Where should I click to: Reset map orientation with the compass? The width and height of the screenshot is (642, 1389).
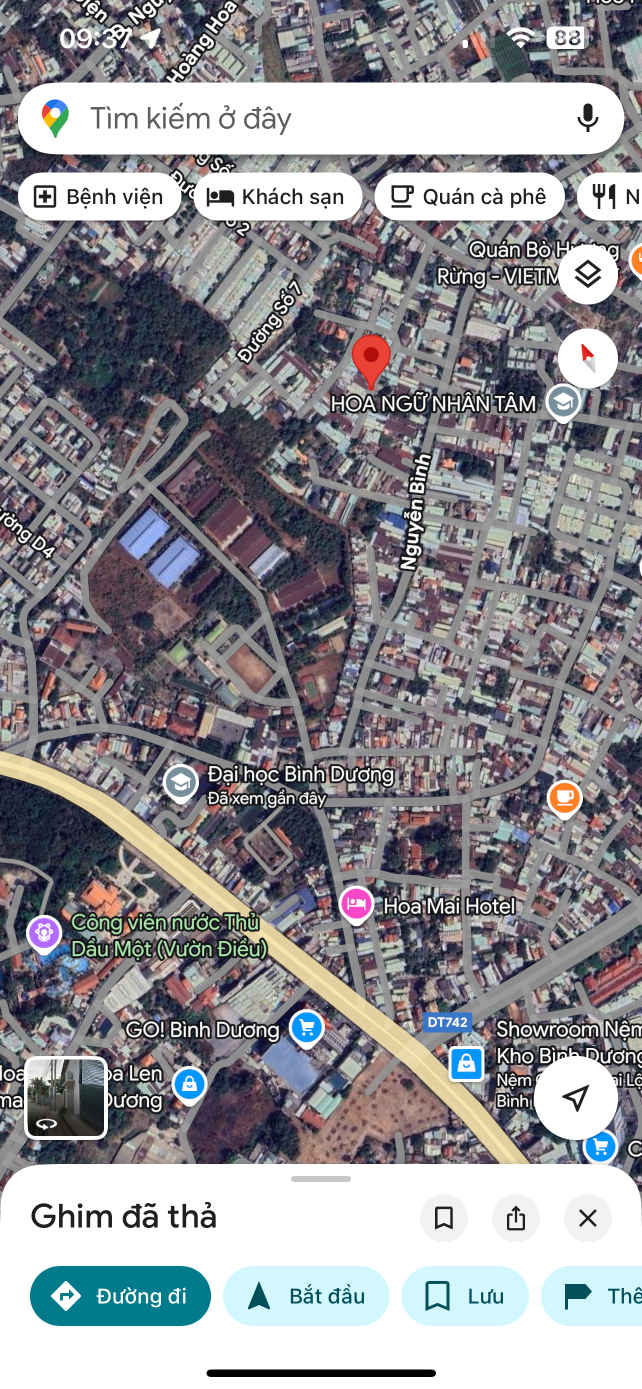(587, 357)
